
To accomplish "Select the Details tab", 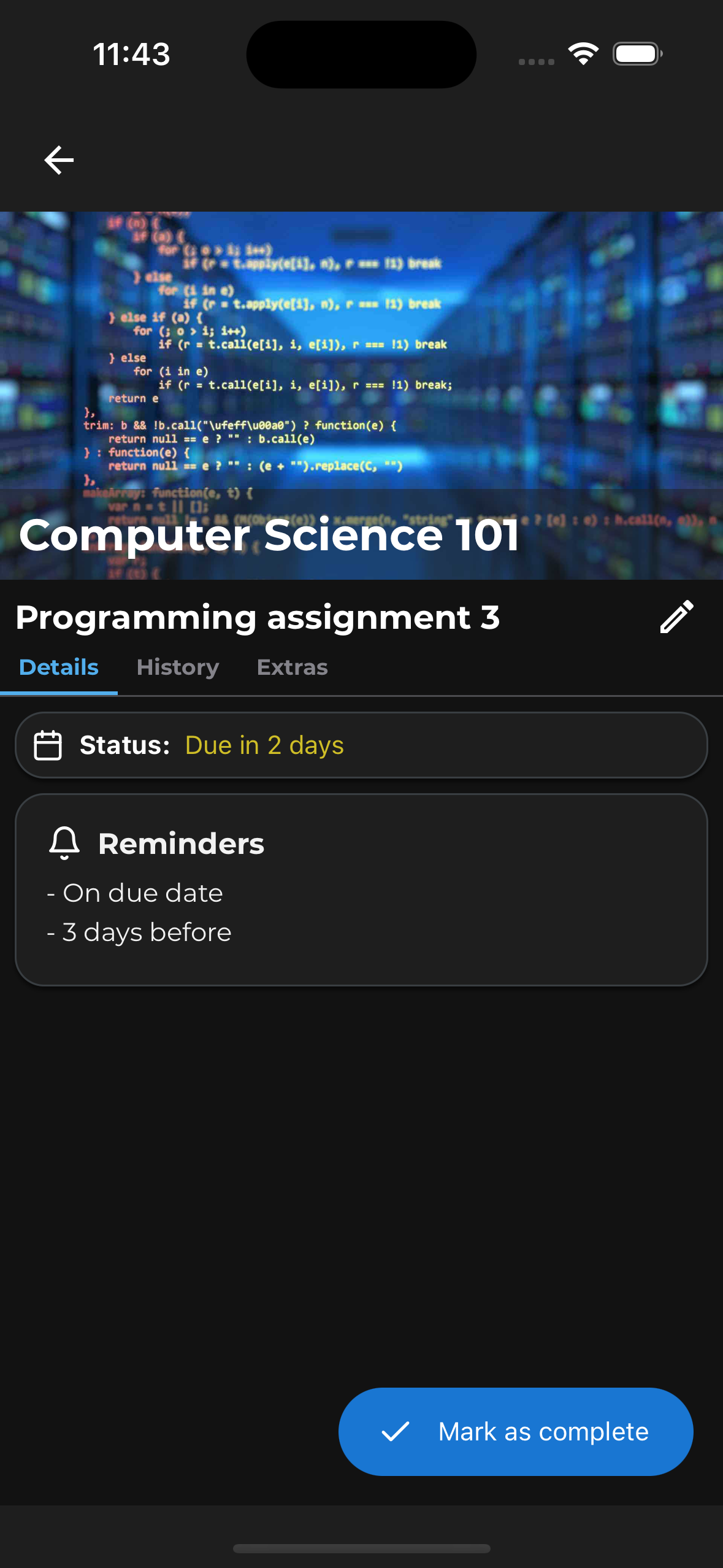I will point(58,667).
